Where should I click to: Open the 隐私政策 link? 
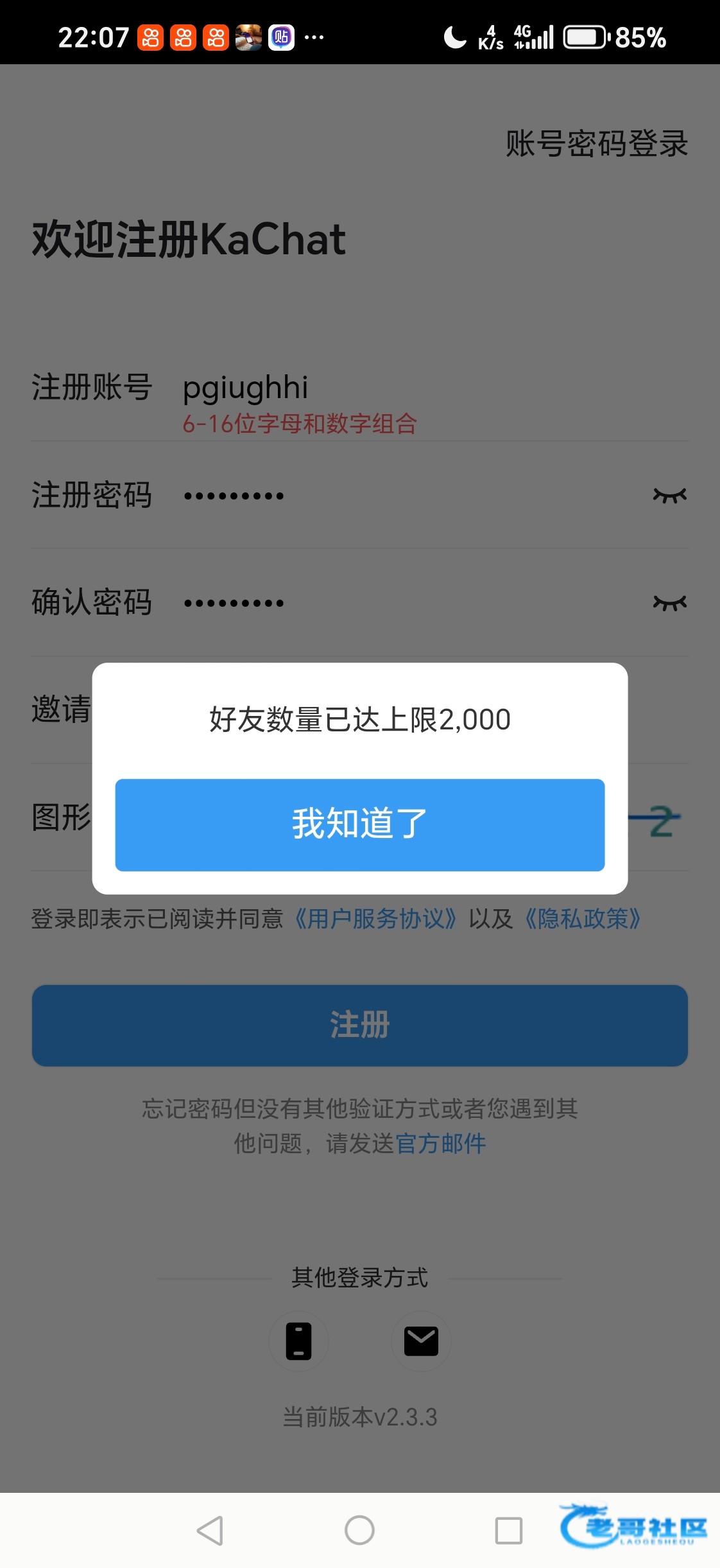(583, 919)
